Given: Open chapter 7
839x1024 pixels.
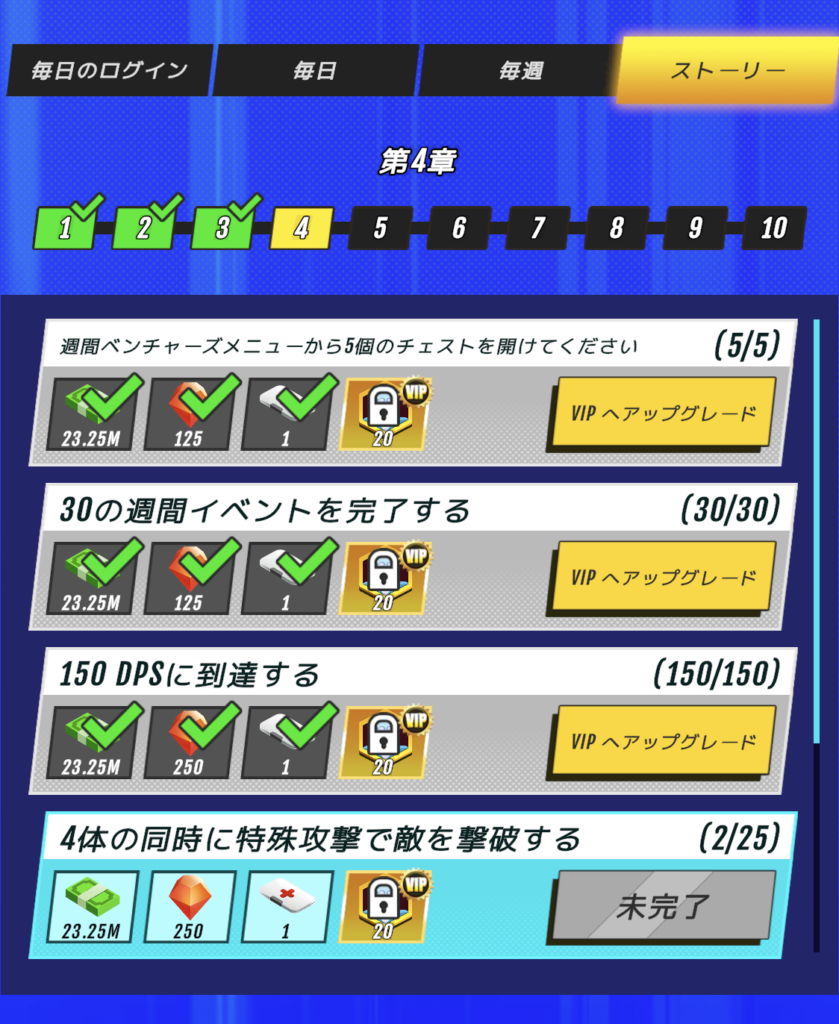Looking at the screenshot, I should [537, 228].
